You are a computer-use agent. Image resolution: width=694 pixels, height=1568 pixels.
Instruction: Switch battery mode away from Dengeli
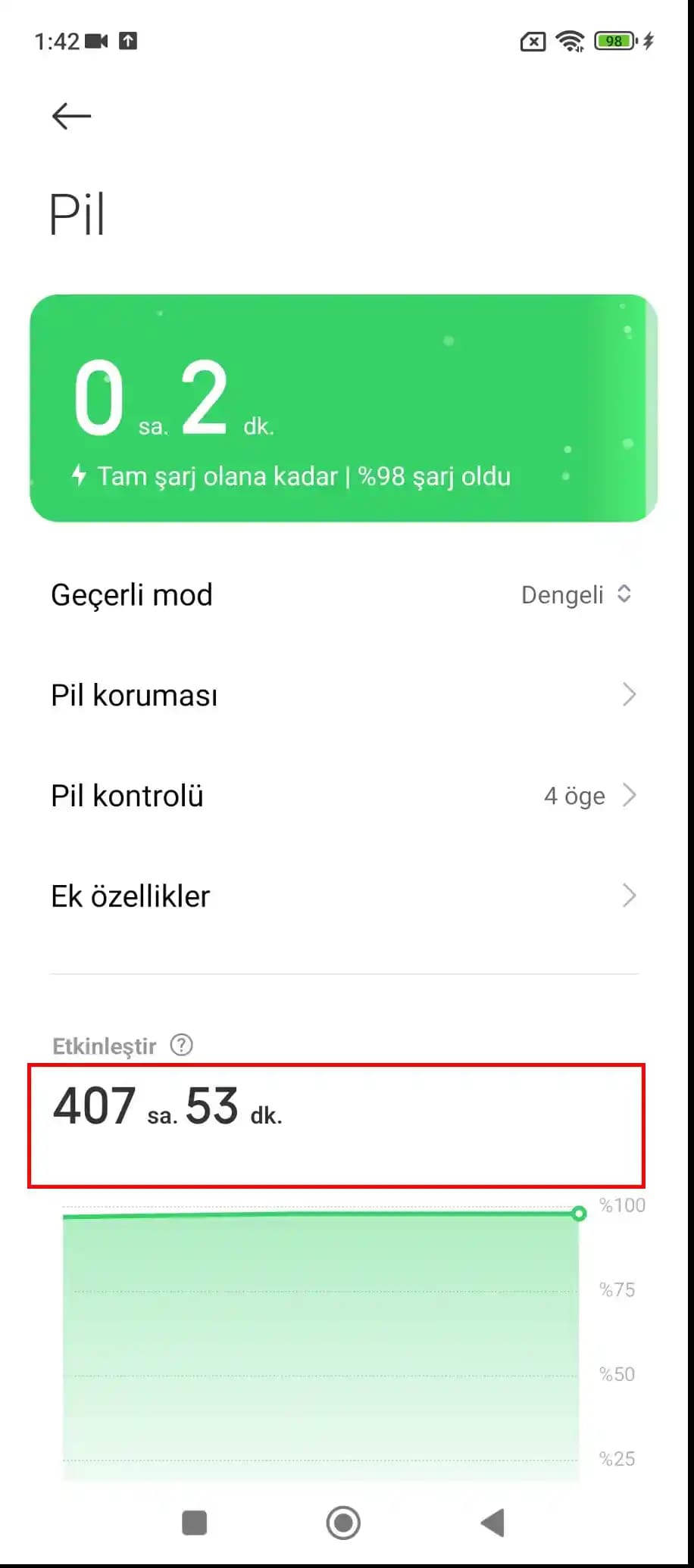[577, 594]
